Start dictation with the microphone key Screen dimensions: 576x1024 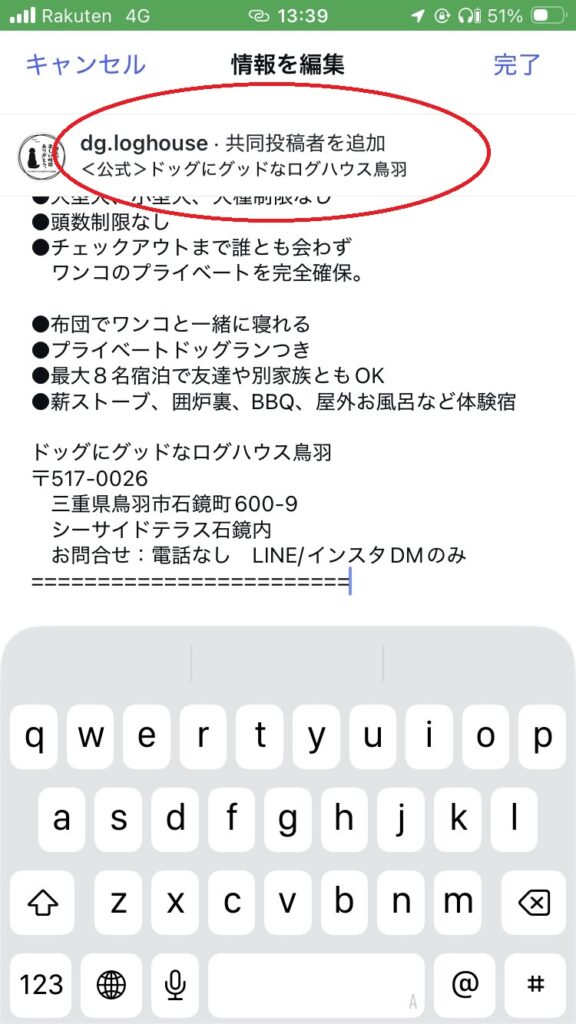tap(175, 985)
